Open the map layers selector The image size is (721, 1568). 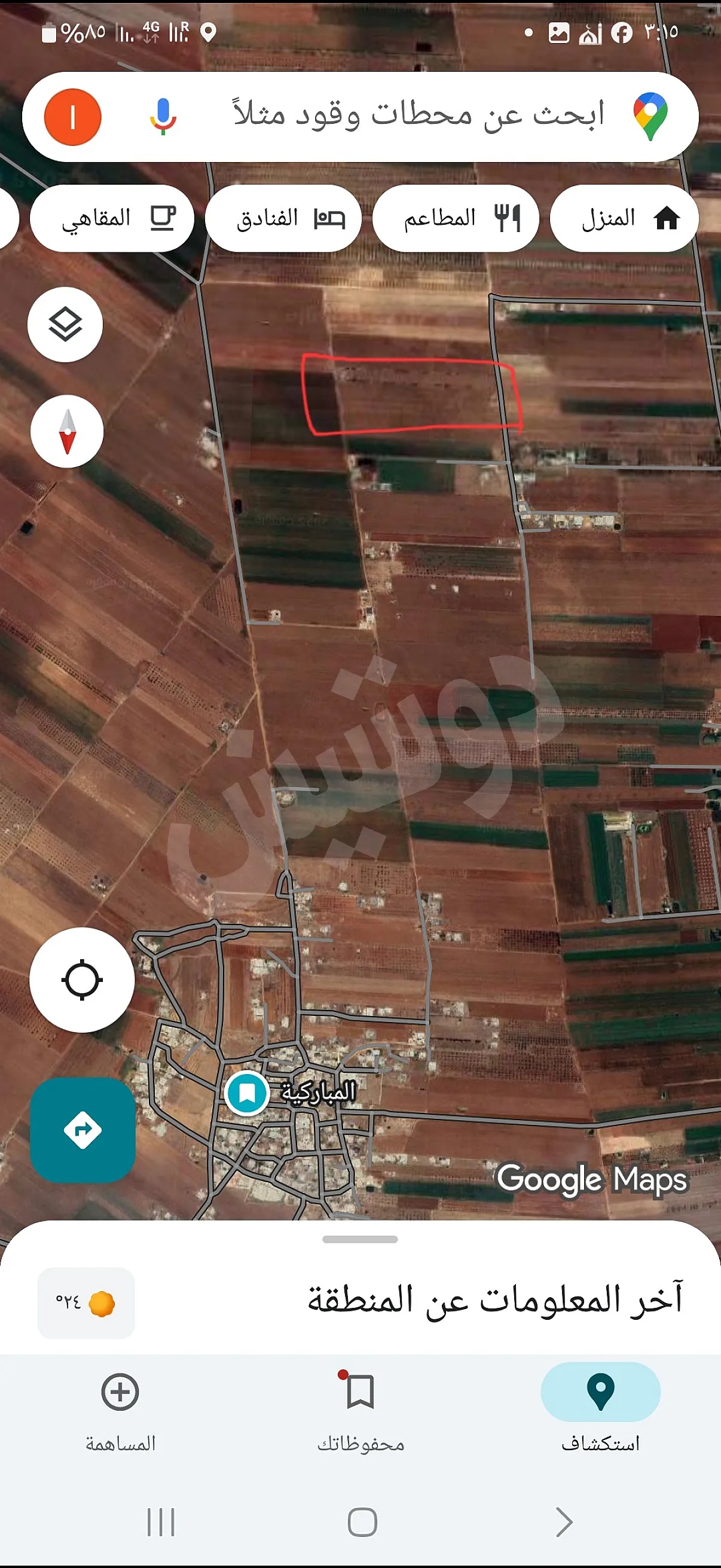[x=67, y=324]
